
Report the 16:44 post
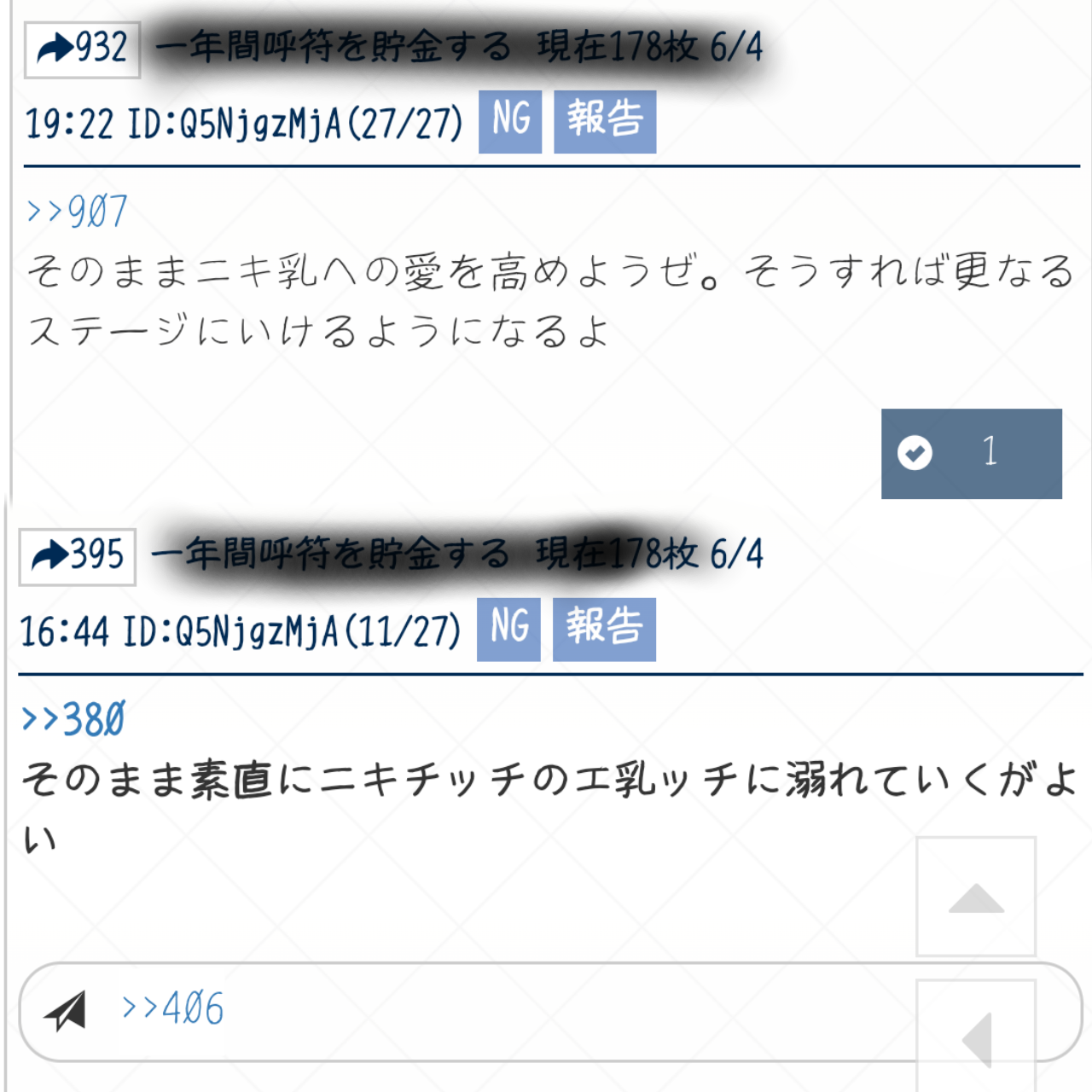point(604,629)
